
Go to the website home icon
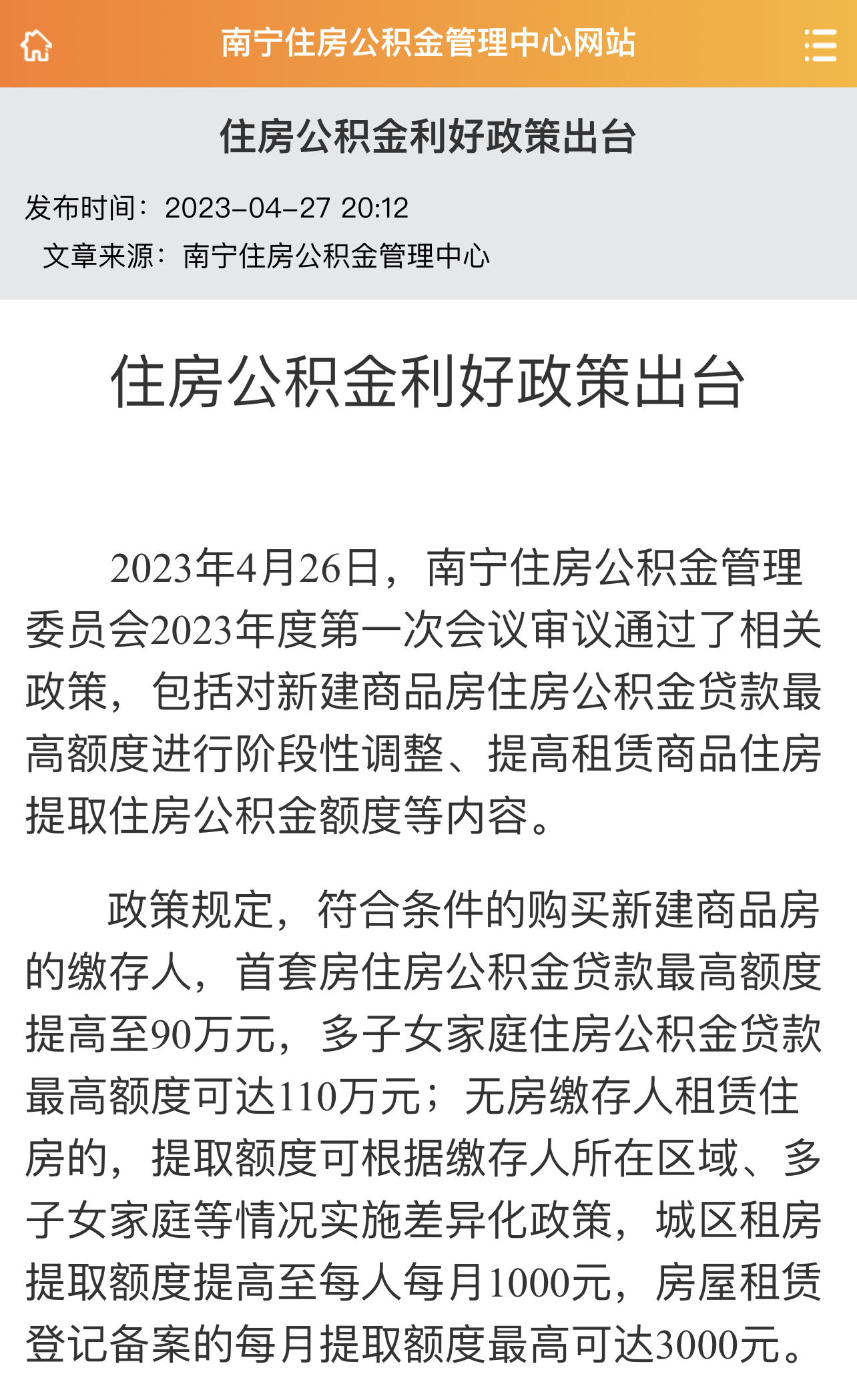[36, 45]
